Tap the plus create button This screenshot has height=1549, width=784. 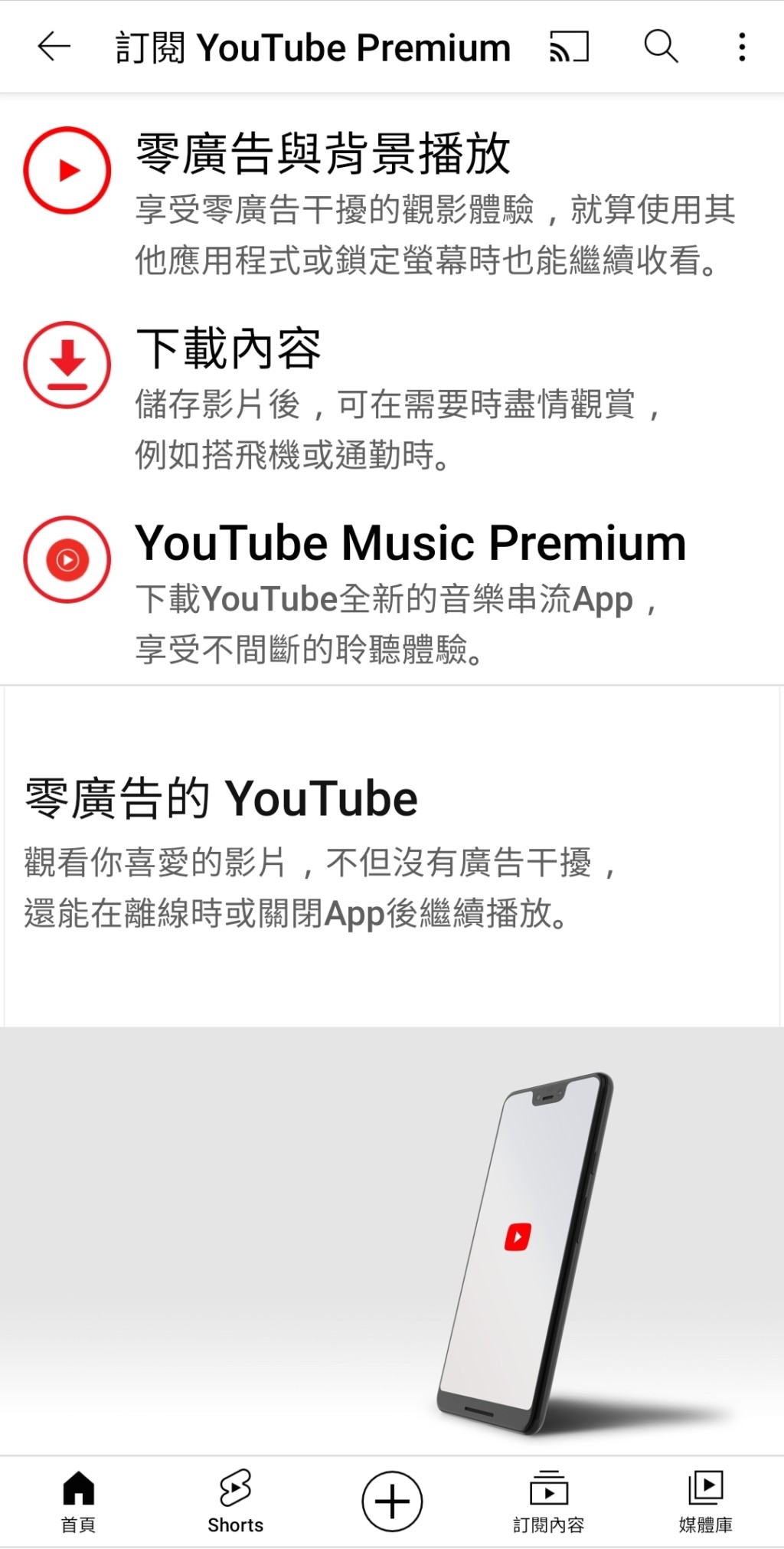pyautogui.click(x=392, y=1500)
